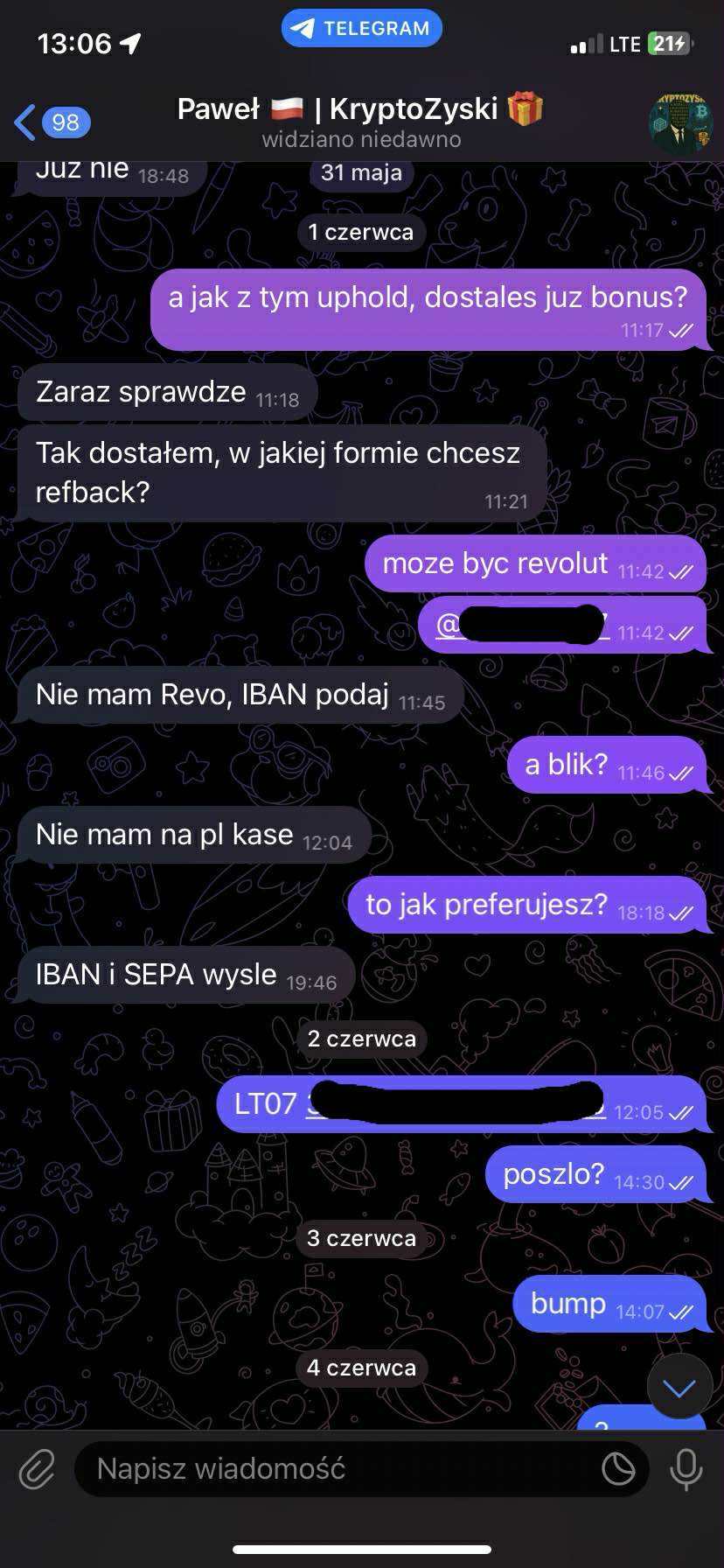
Task: Open the redacted @username link in the message
Action: (x=521, y=625)
